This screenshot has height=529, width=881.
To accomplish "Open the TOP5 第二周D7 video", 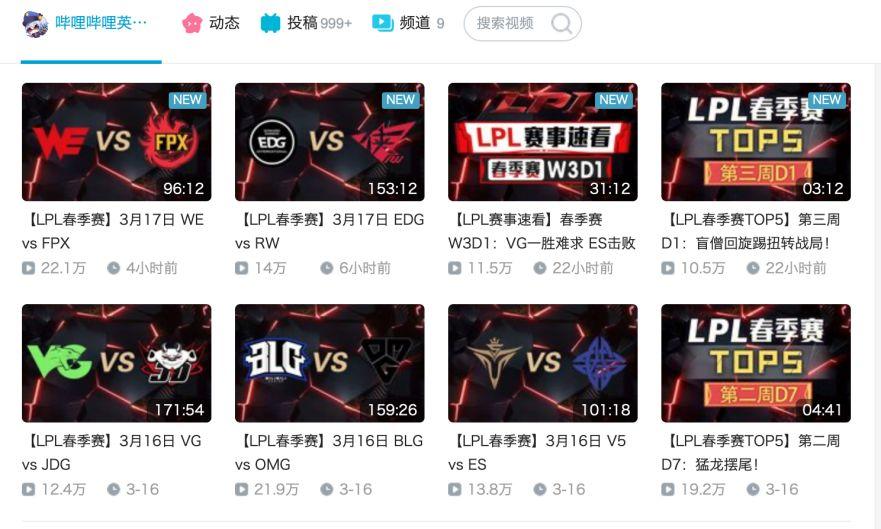I will pyautogui.click(x=755, y=363).
